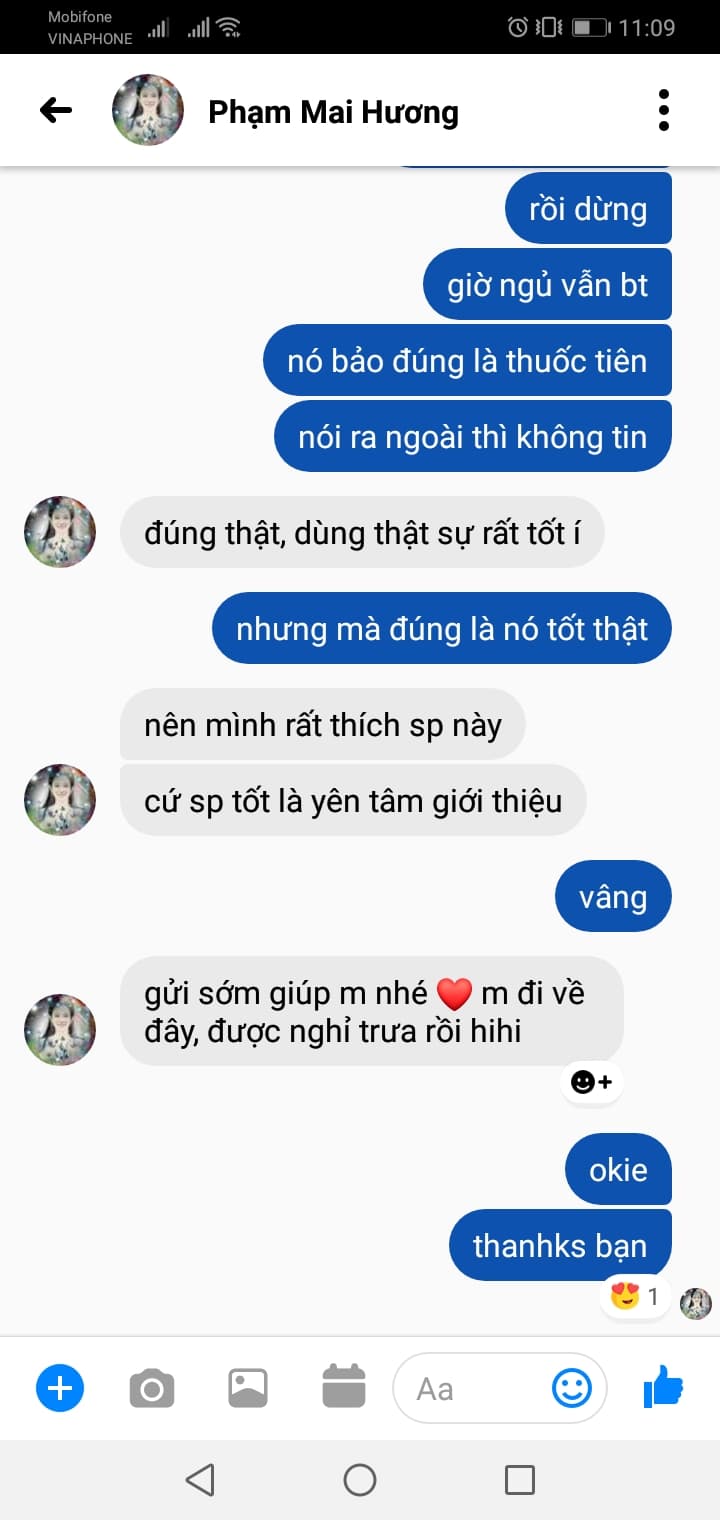Open the three-dot overflow menu

tap(663, 110)
